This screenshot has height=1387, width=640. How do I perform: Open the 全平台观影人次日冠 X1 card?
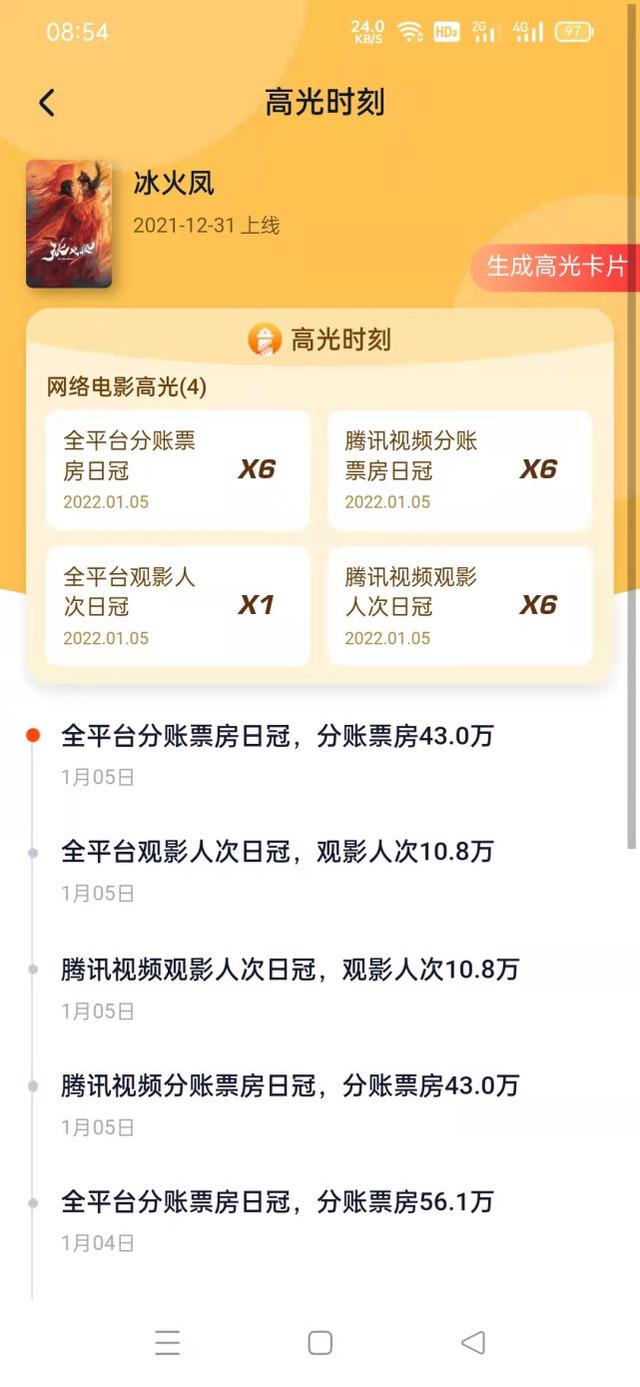pyautogui.click(x=177, y=606)
